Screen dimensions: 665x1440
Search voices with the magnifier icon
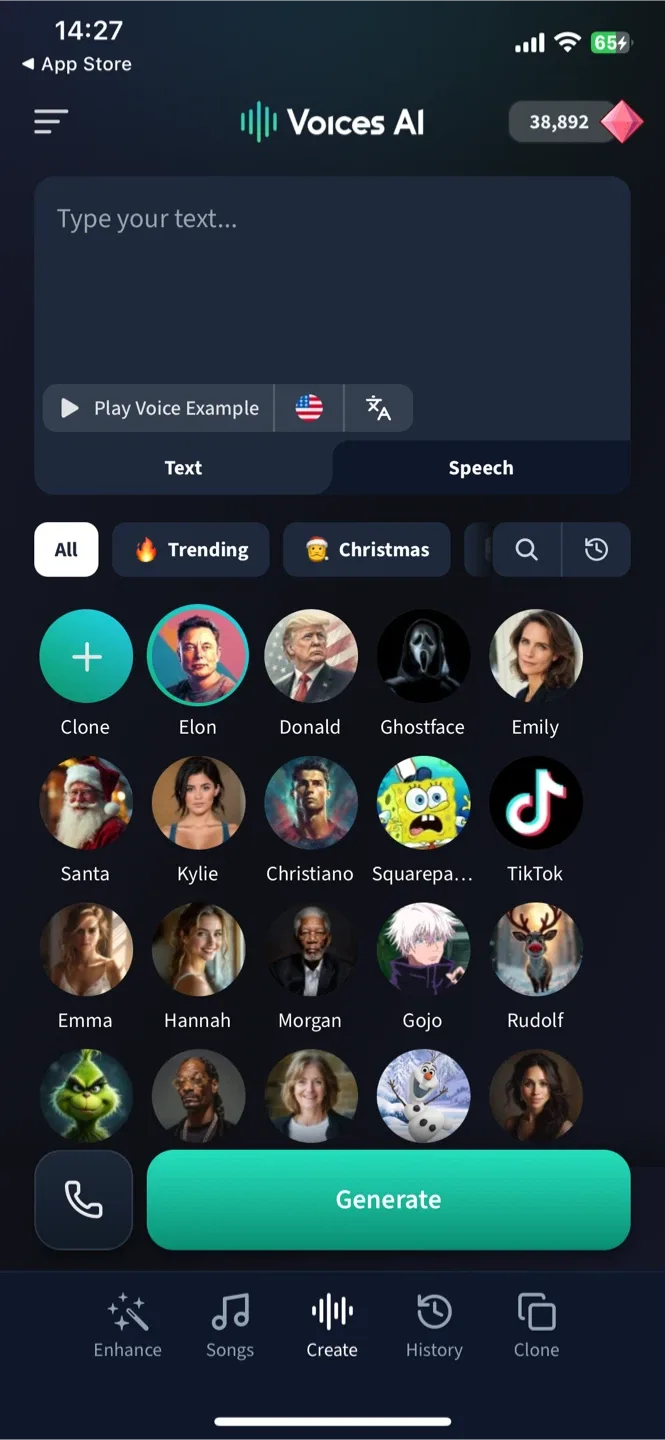pos(527,550)
